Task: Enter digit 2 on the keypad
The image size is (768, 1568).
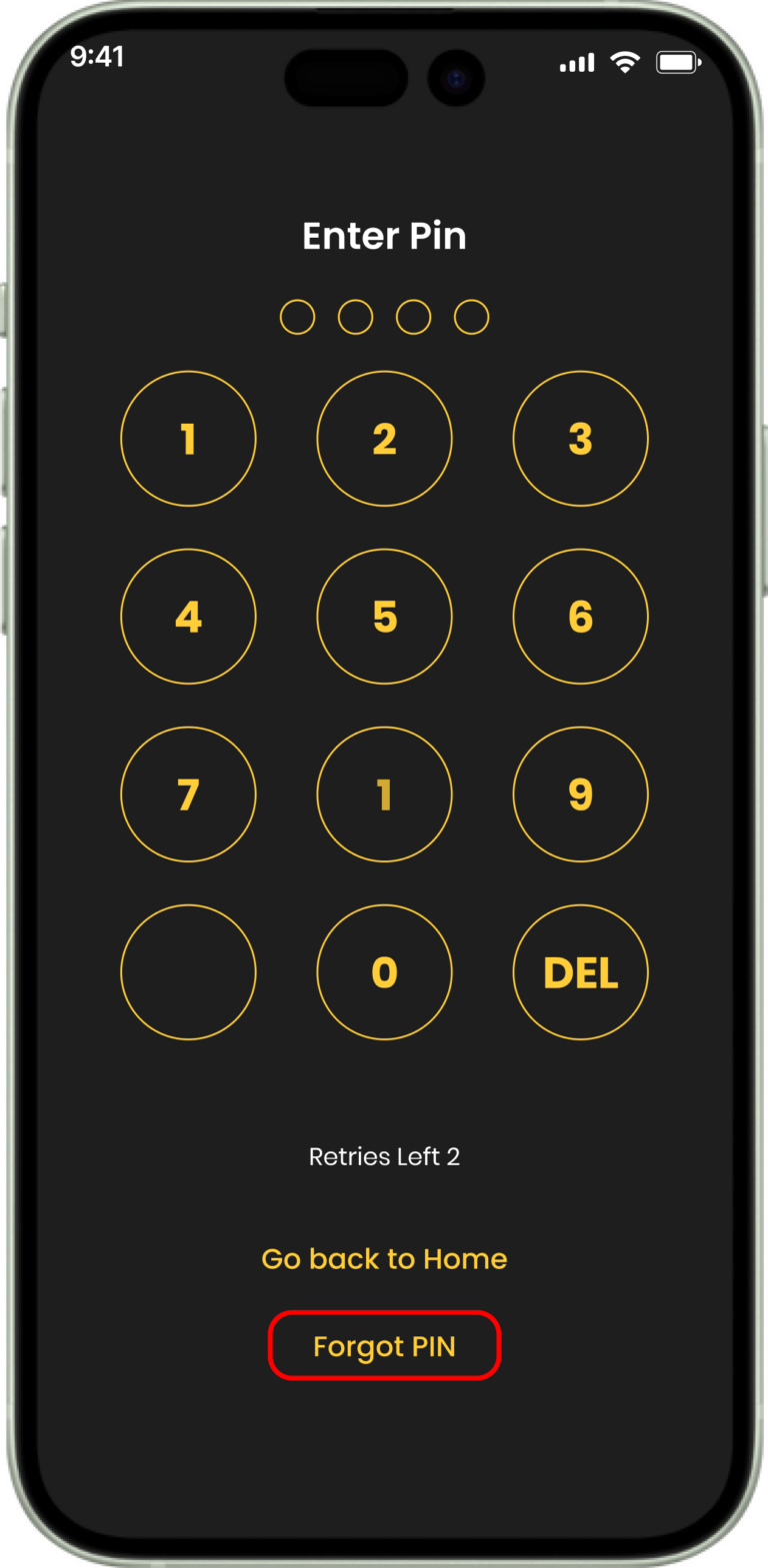Action: coord(384,439)
